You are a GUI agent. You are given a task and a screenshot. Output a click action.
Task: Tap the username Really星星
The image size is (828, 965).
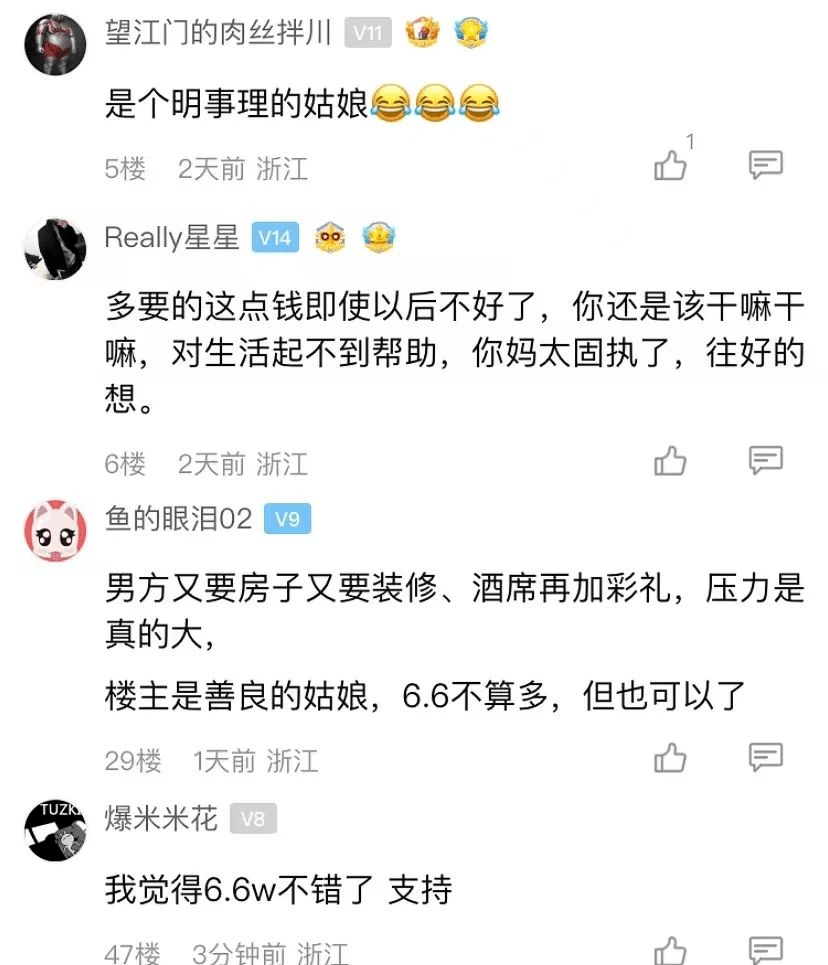pos(172,237)
